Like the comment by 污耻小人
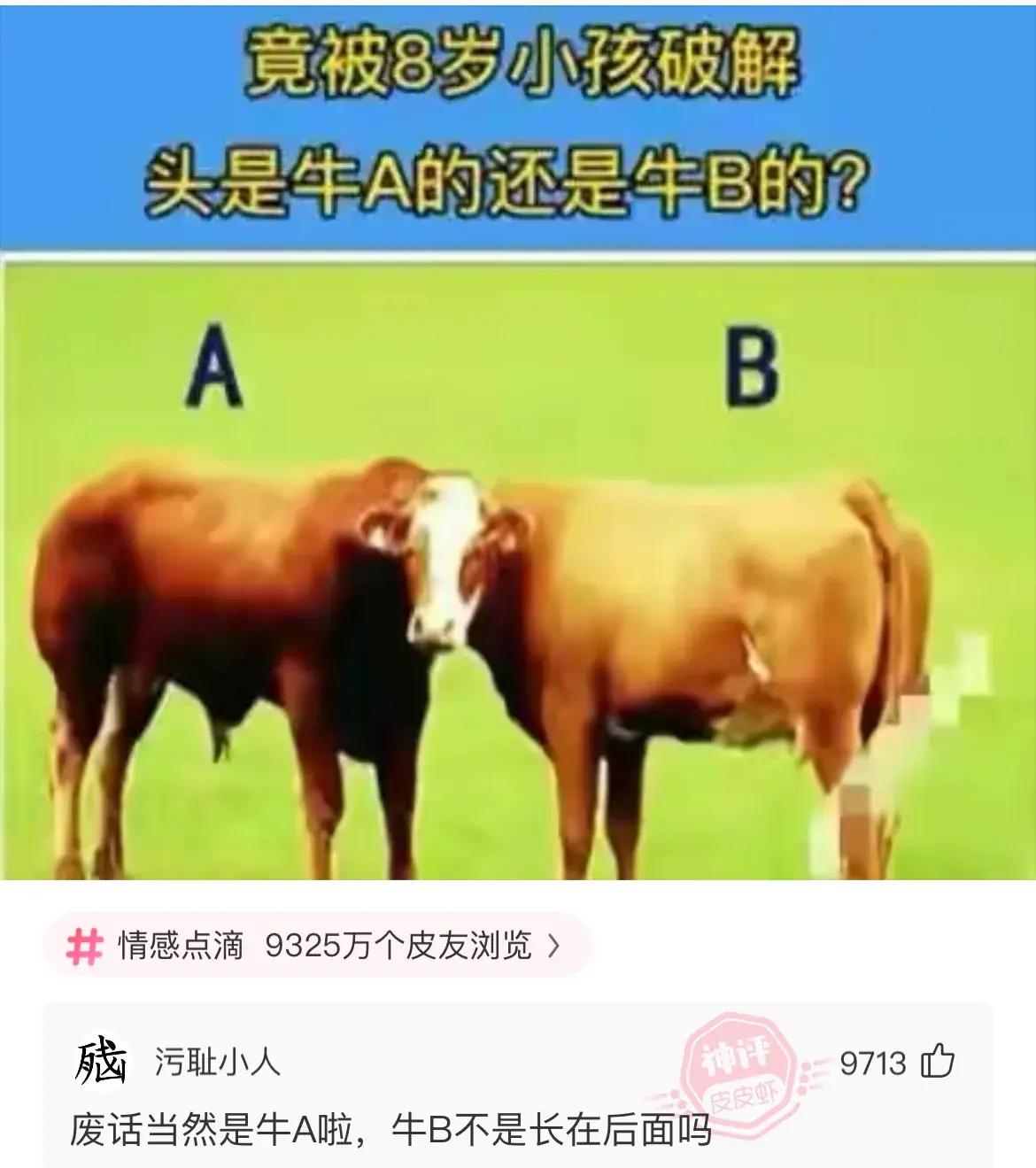The image size is (1036, 1168). (938, 1061)
